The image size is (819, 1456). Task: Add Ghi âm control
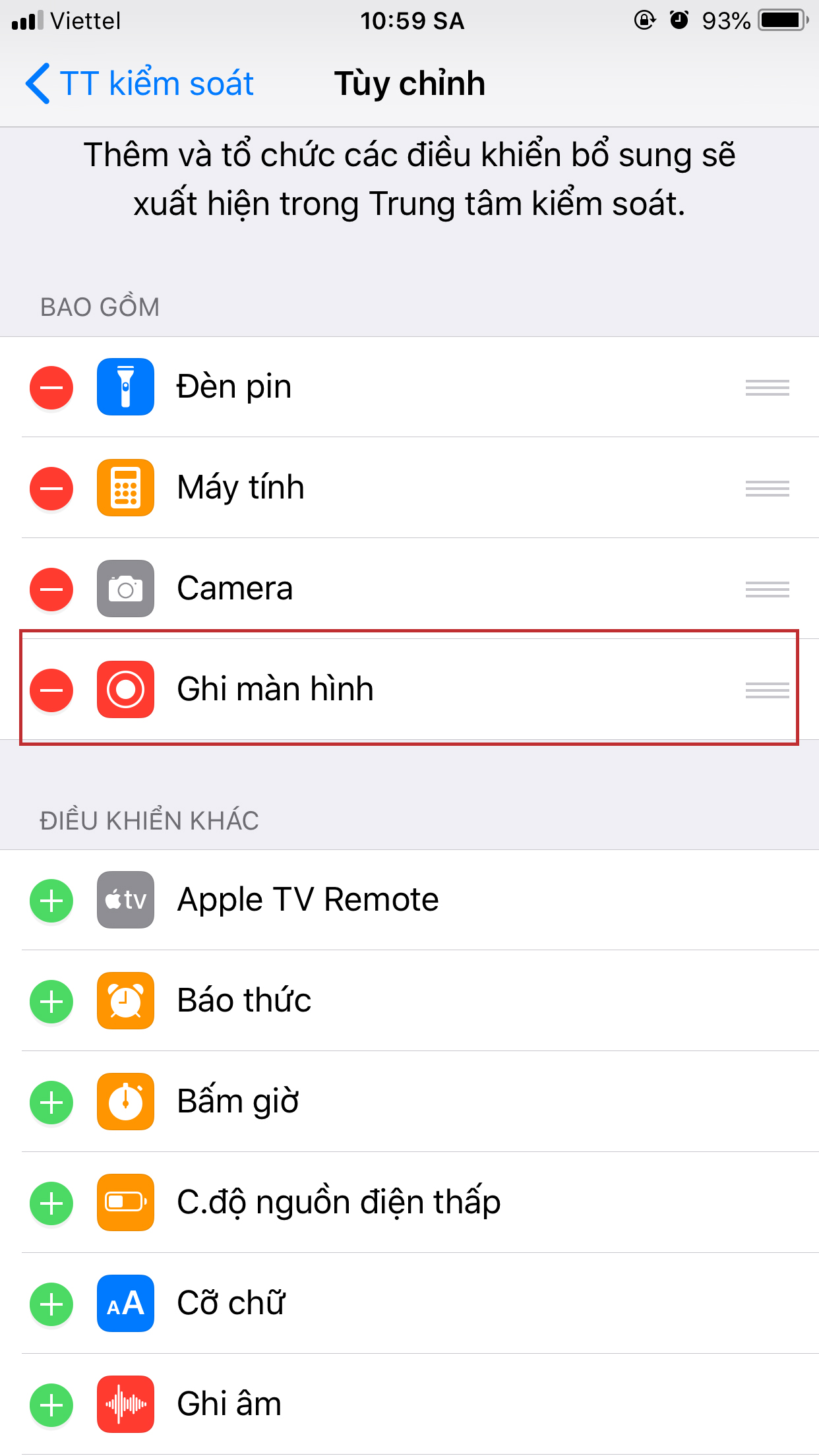[x=51, y=1405]
